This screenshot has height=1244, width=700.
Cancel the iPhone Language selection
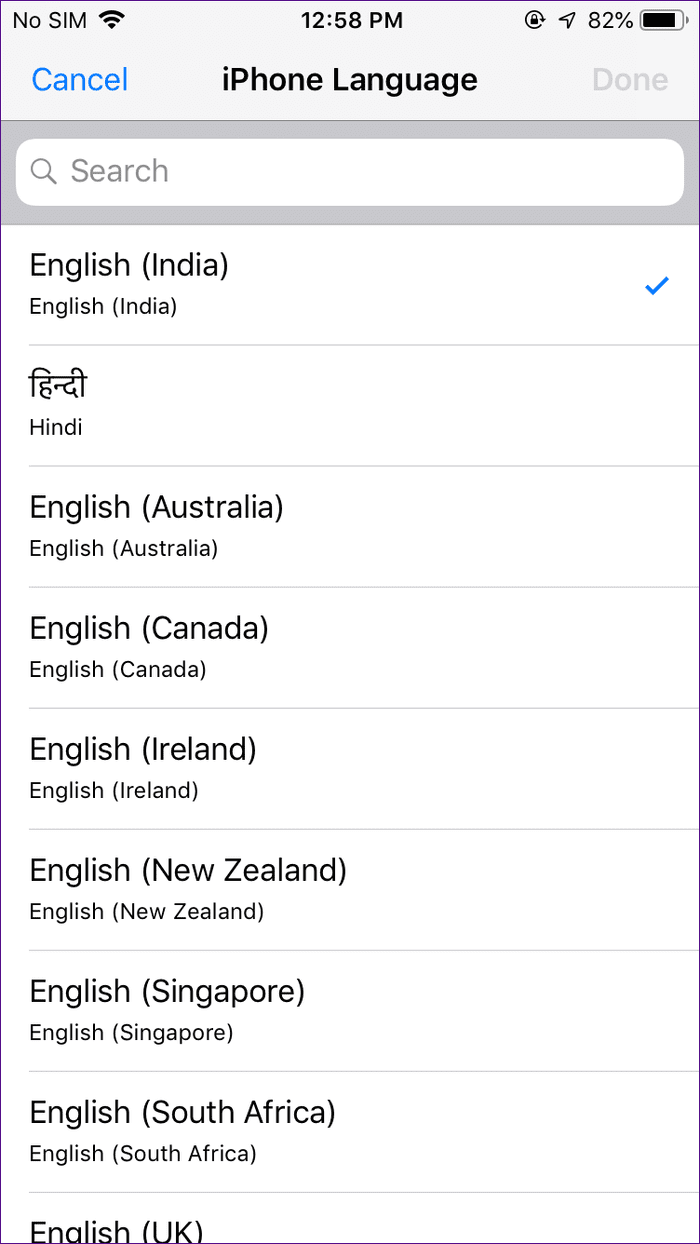point(80,80)
